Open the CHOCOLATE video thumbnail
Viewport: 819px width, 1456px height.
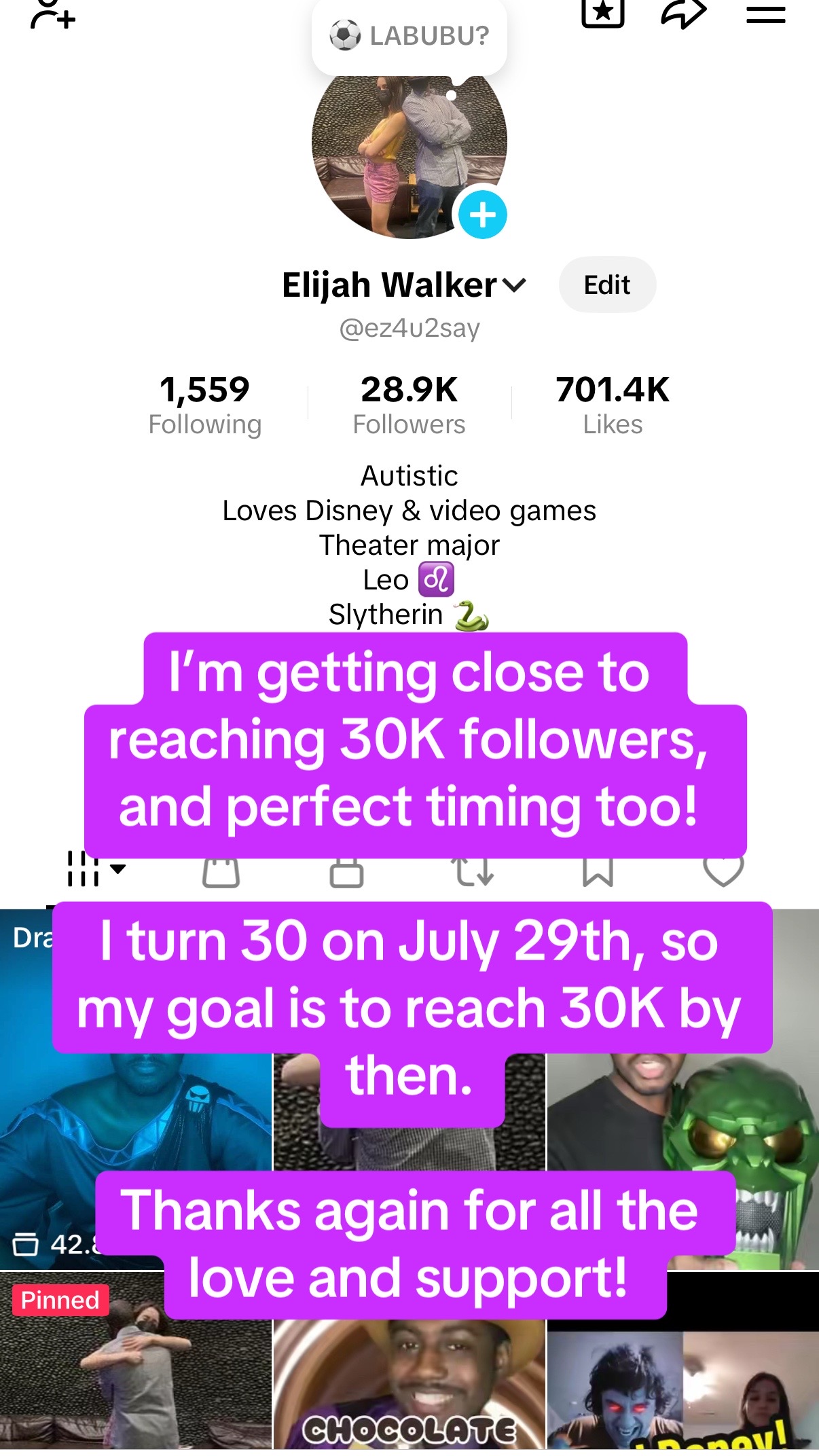point(409,1385)
